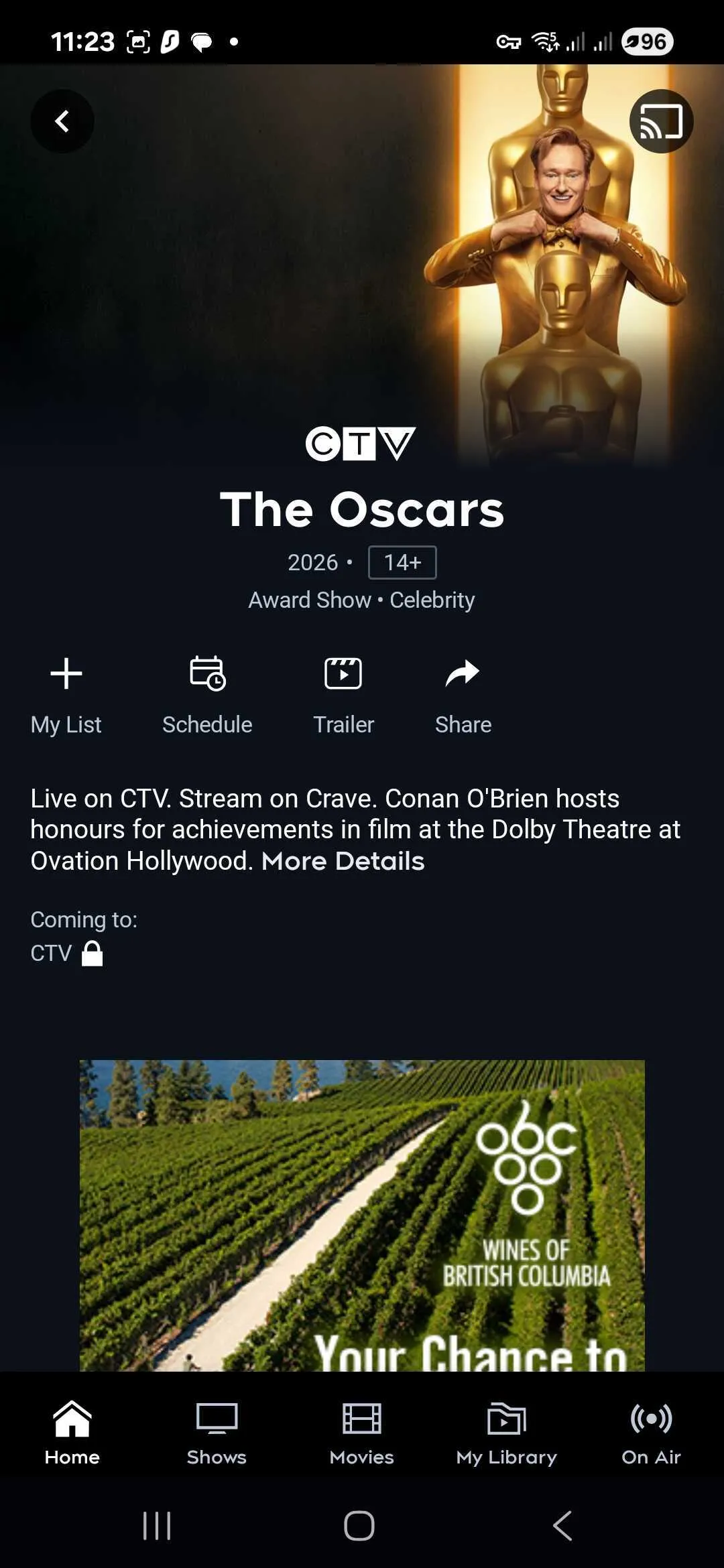This screenshot has height=1568, width=724.
Task: Expand More Details in the description
Action: 343,861
